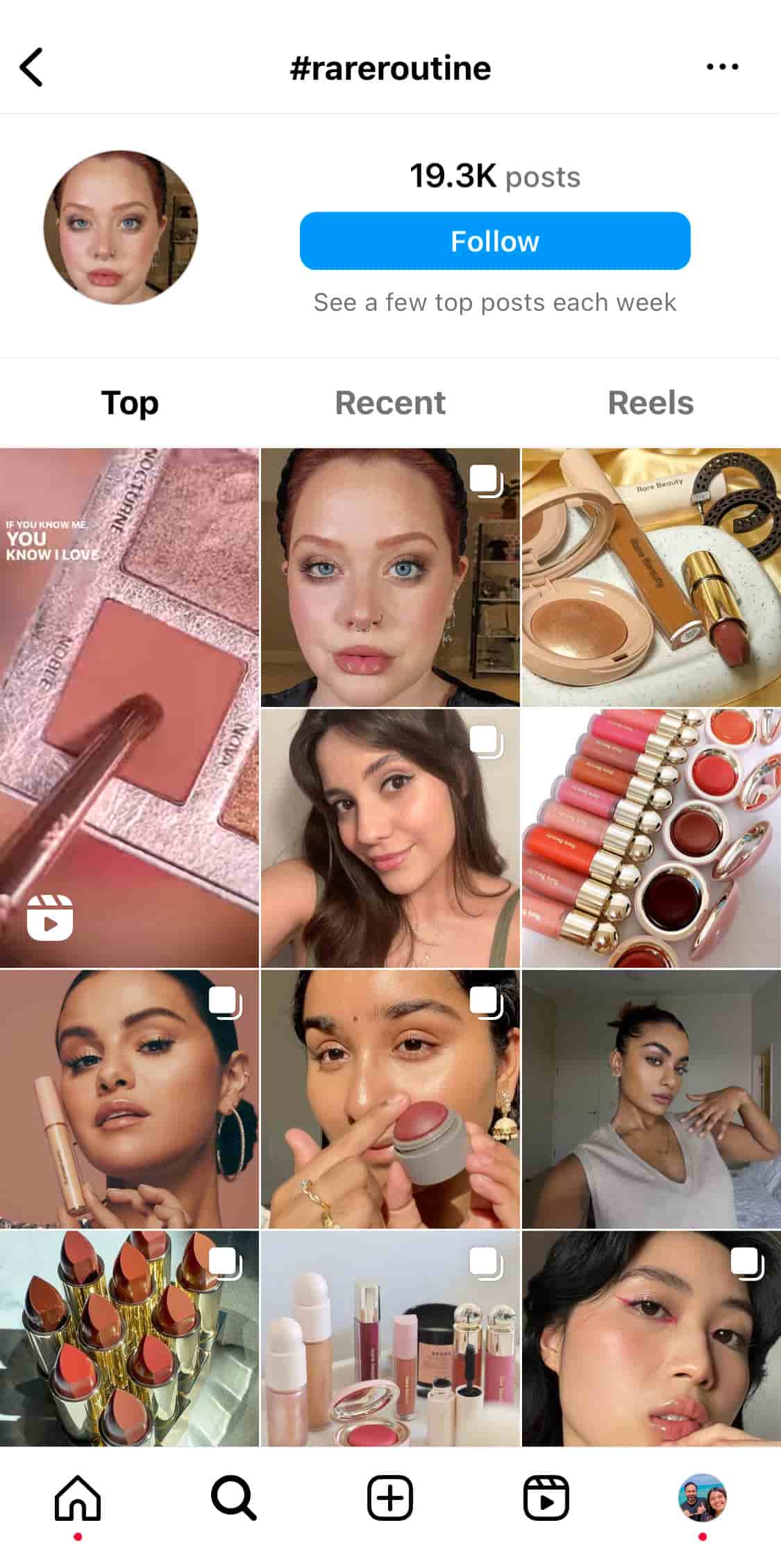Go back with the back arrow
Image resolution: width=781 pixels, height=1568 pixels.
click(x=31, y=66)
